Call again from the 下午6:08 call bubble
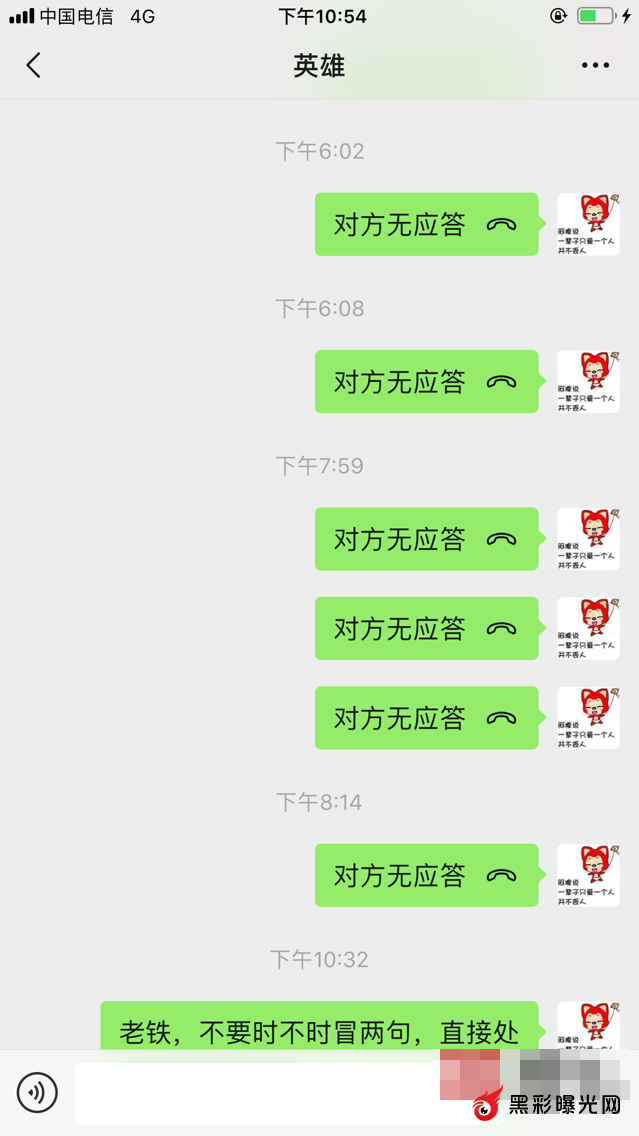This screenshot has width=639, height=1136. tap(426, 382)
